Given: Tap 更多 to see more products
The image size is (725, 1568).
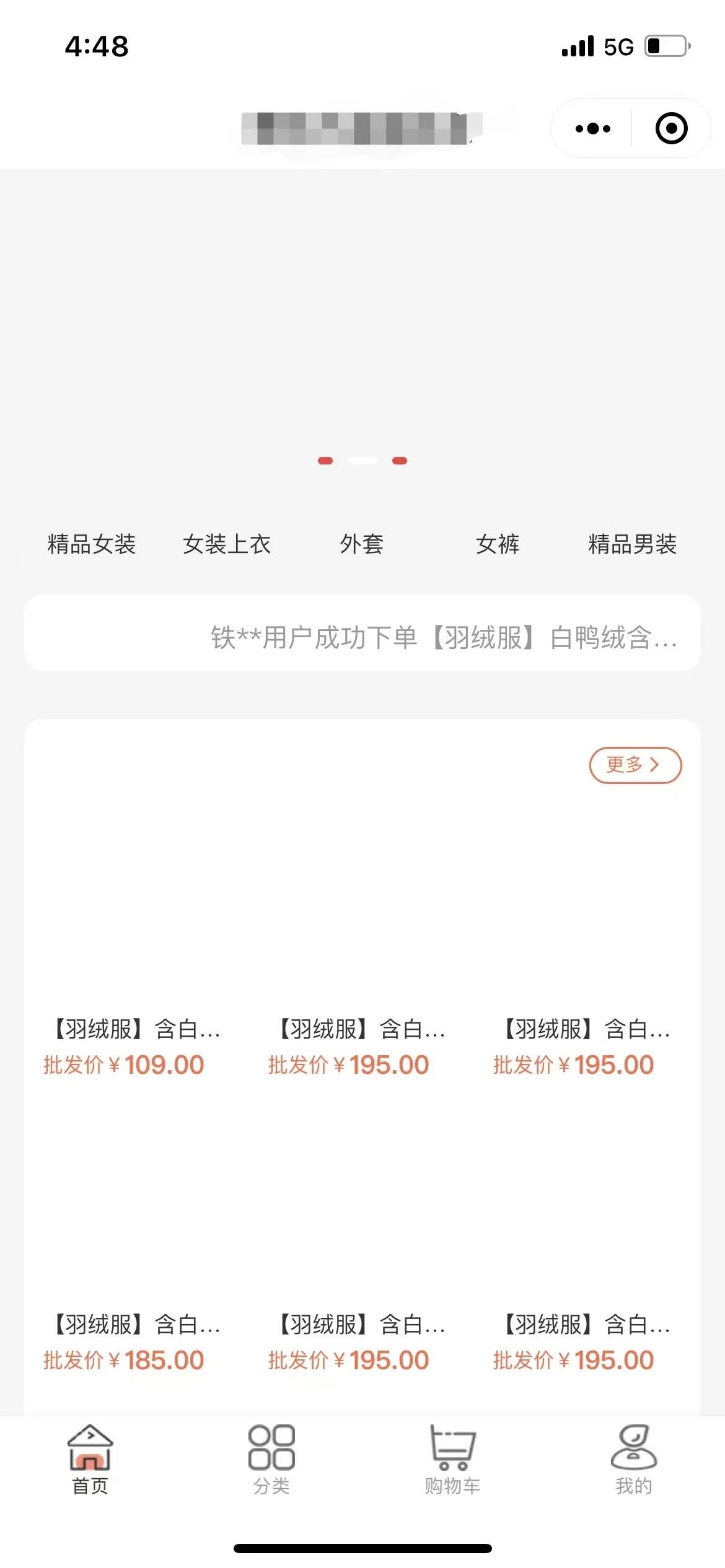Looking at the screenshot, I should (x=635, y=765).
